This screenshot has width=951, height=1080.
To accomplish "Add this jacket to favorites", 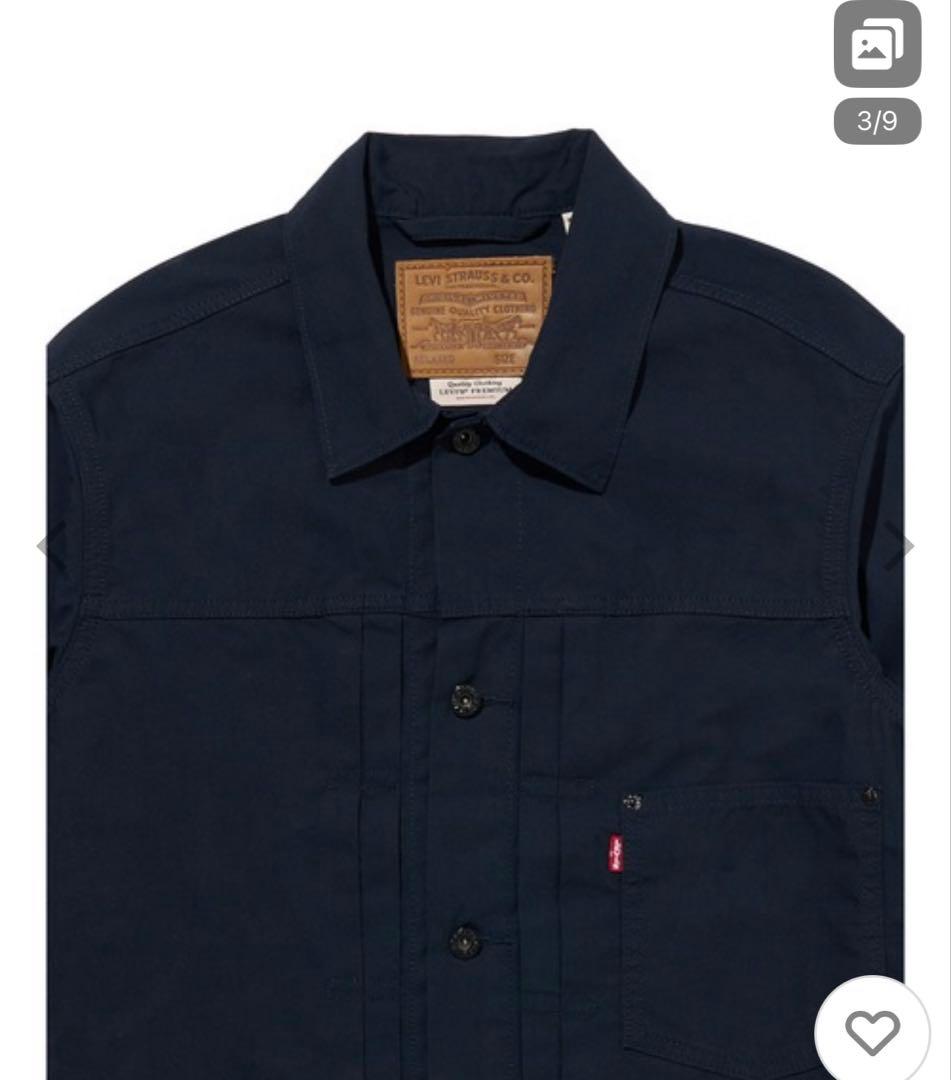I will pos(872,1031).
